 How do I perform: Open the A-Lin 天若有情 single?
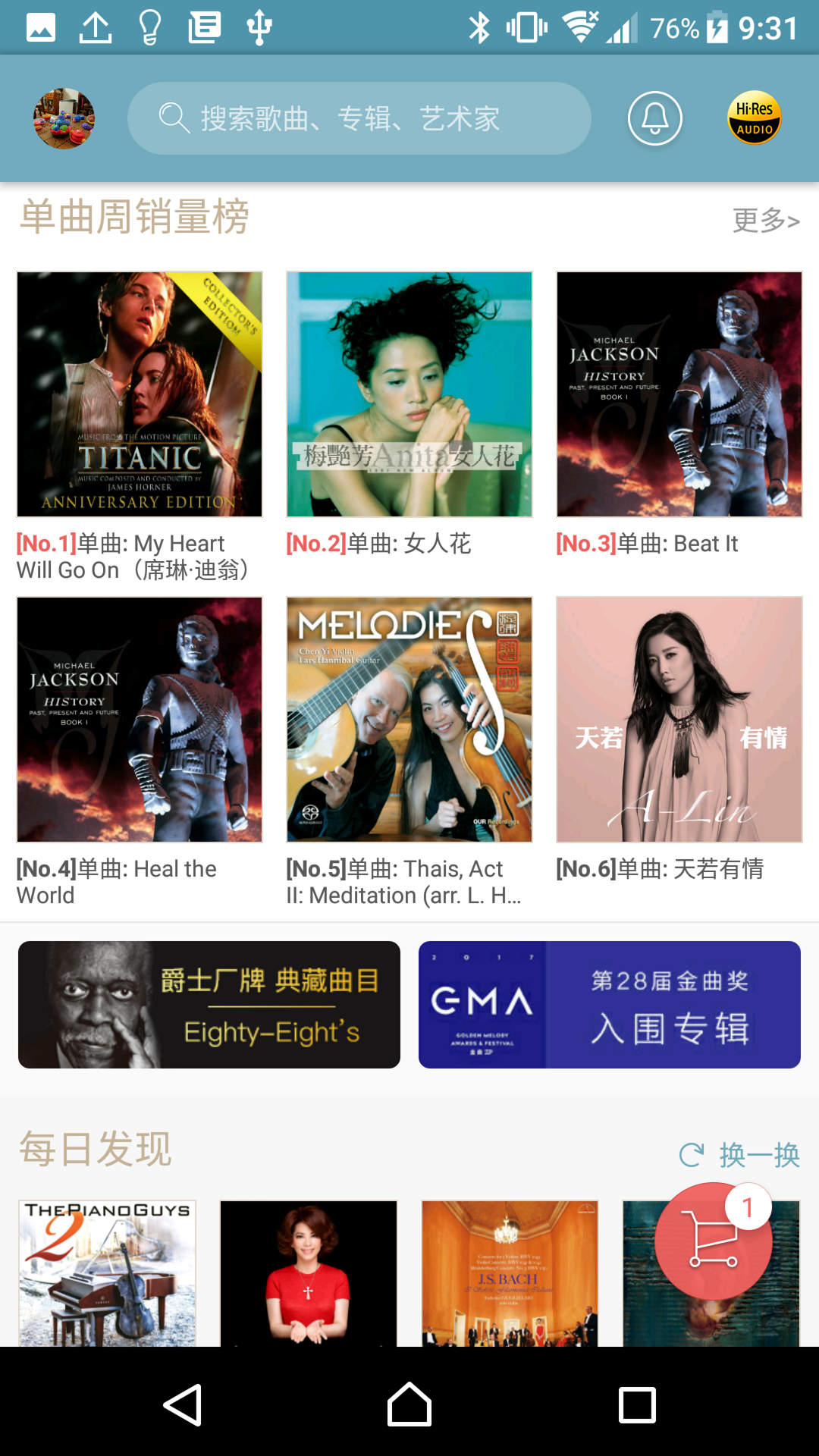(679, 719)
